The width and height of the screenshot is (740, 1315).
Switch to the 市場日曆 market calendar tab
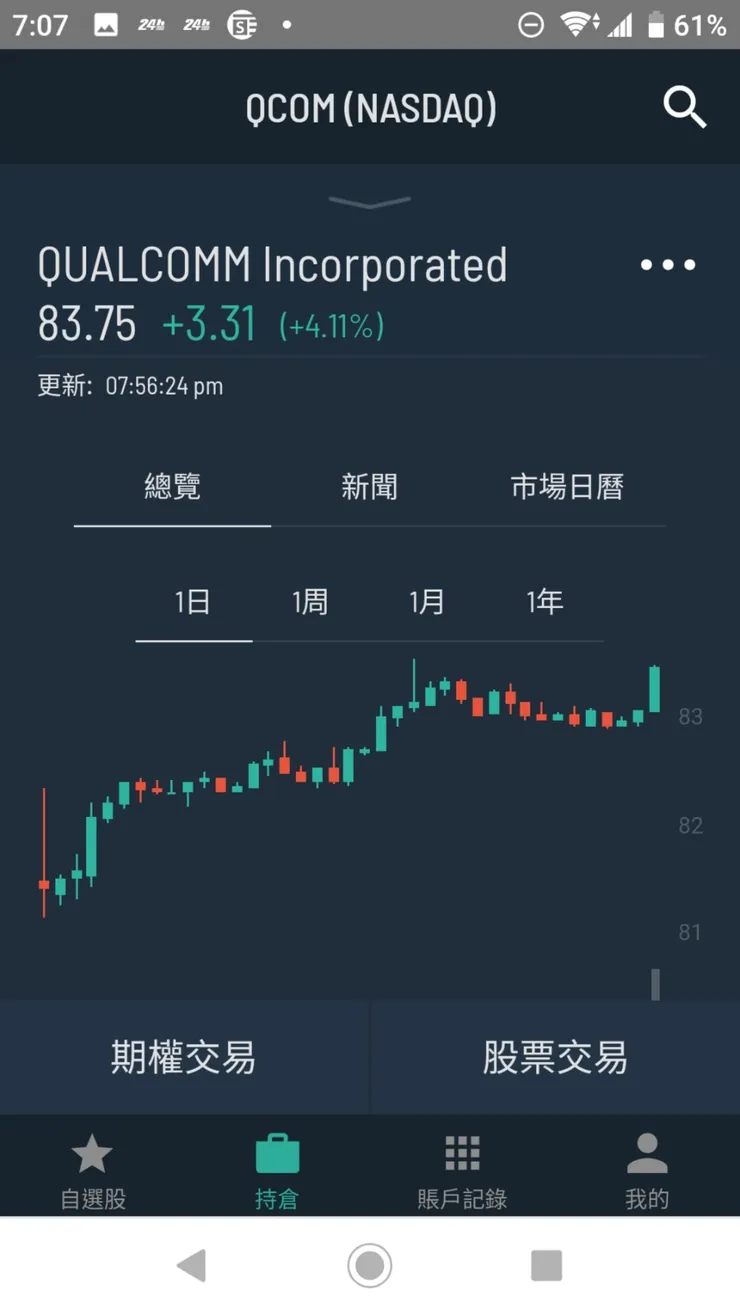tap(569, 486)
